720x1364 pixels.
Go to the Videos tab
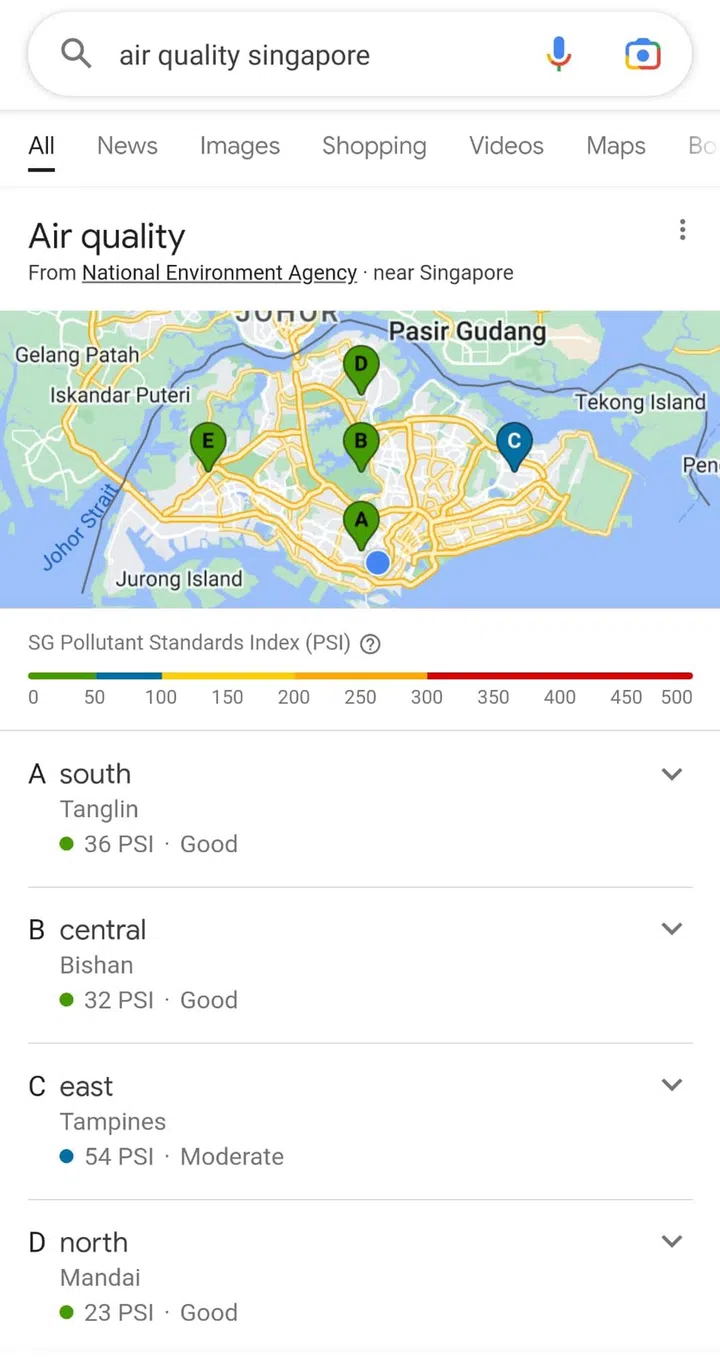point(506,146)
